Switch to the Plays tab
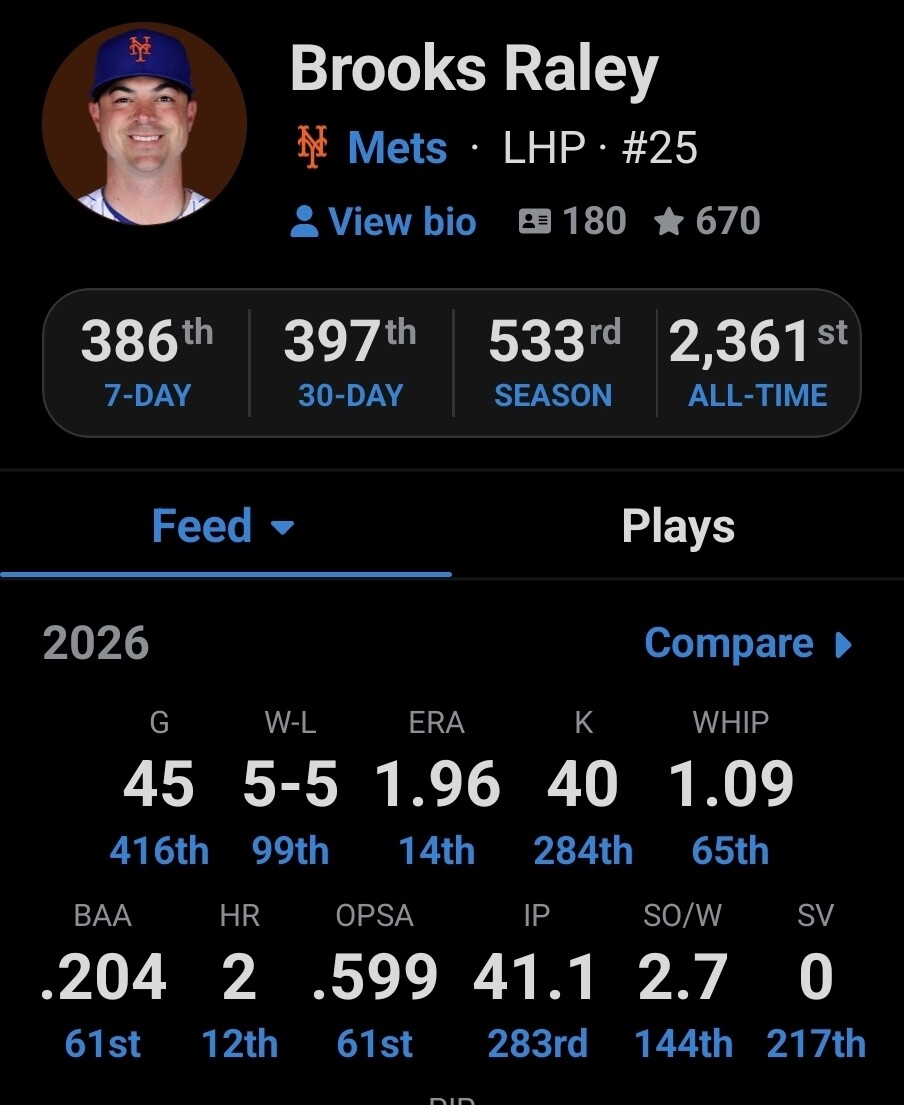This screenshot has width=904, height=1105. pos(678,526)
